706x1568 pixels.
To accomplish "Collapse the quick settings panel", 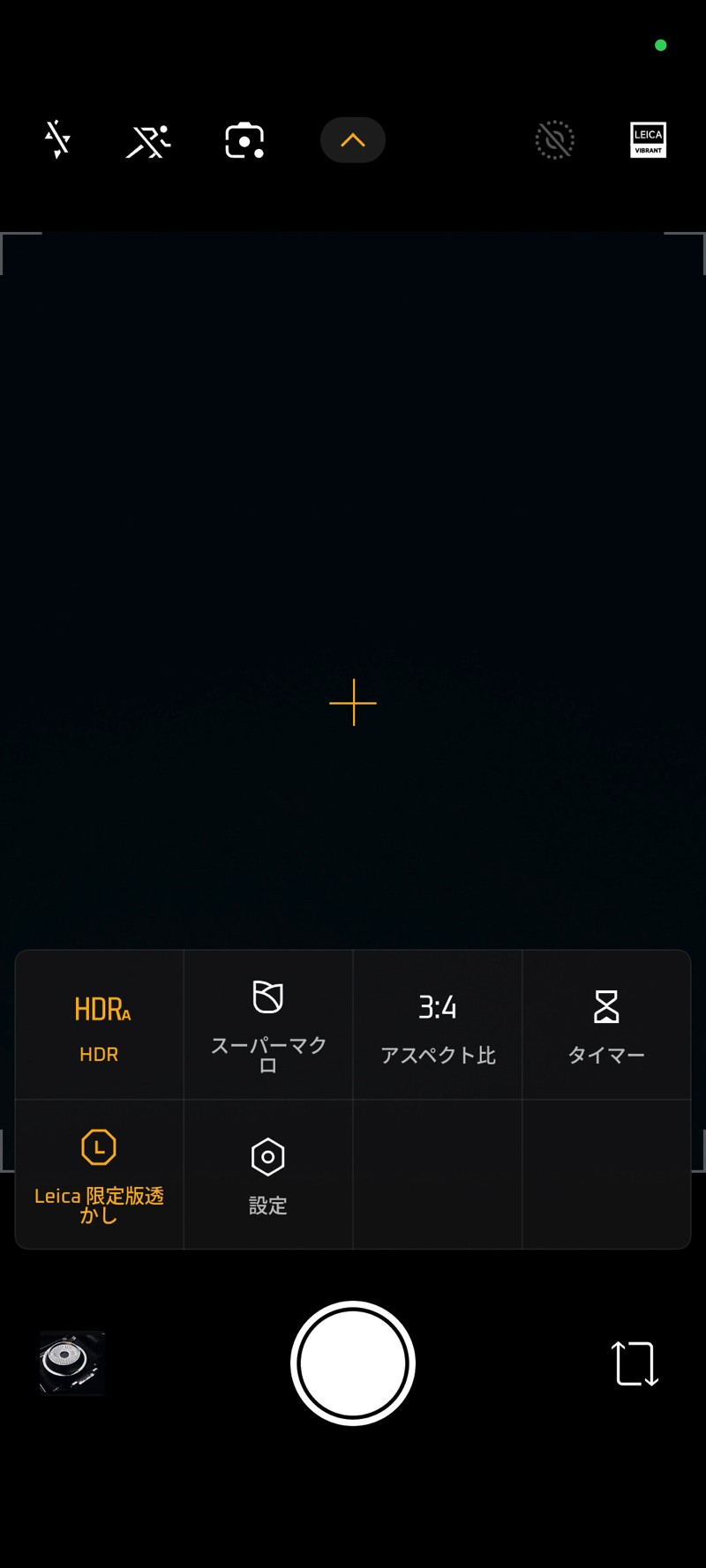I will (x=353, y=140).
